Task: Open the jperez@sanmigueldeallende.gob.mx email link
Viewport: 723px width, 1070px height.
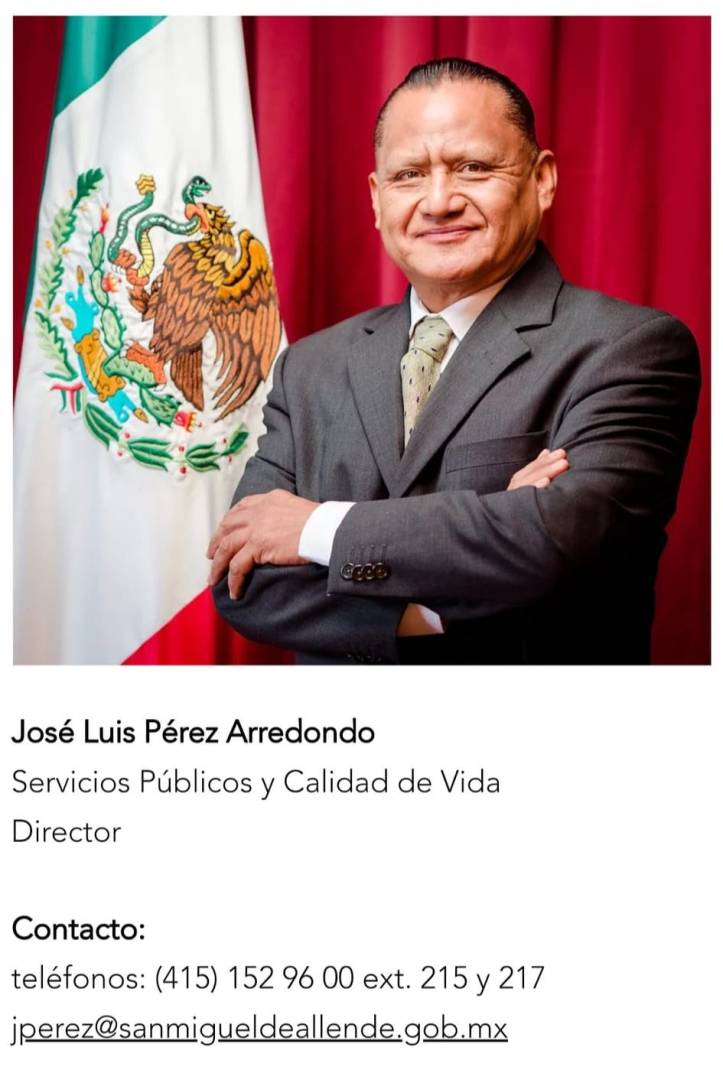Action: 259,1027
